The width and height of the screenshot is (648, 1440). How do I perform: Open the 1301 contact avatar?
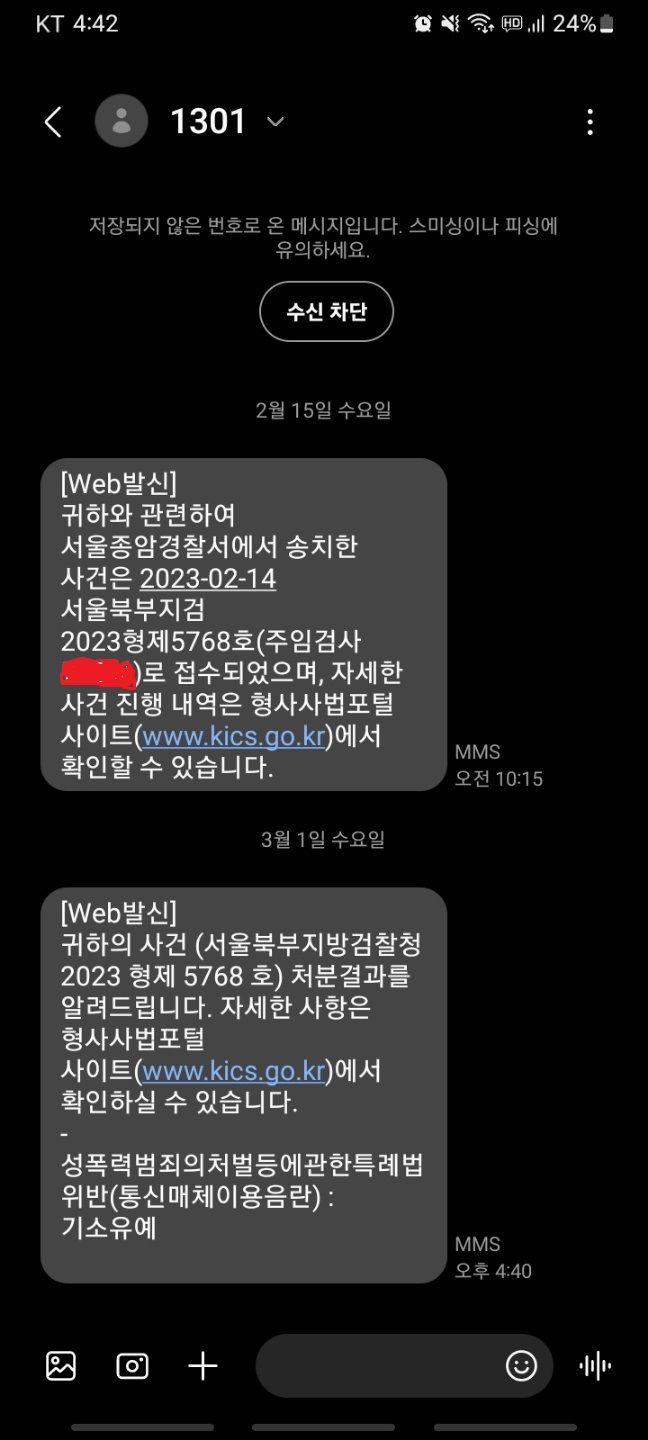click(x=121, y=122)
